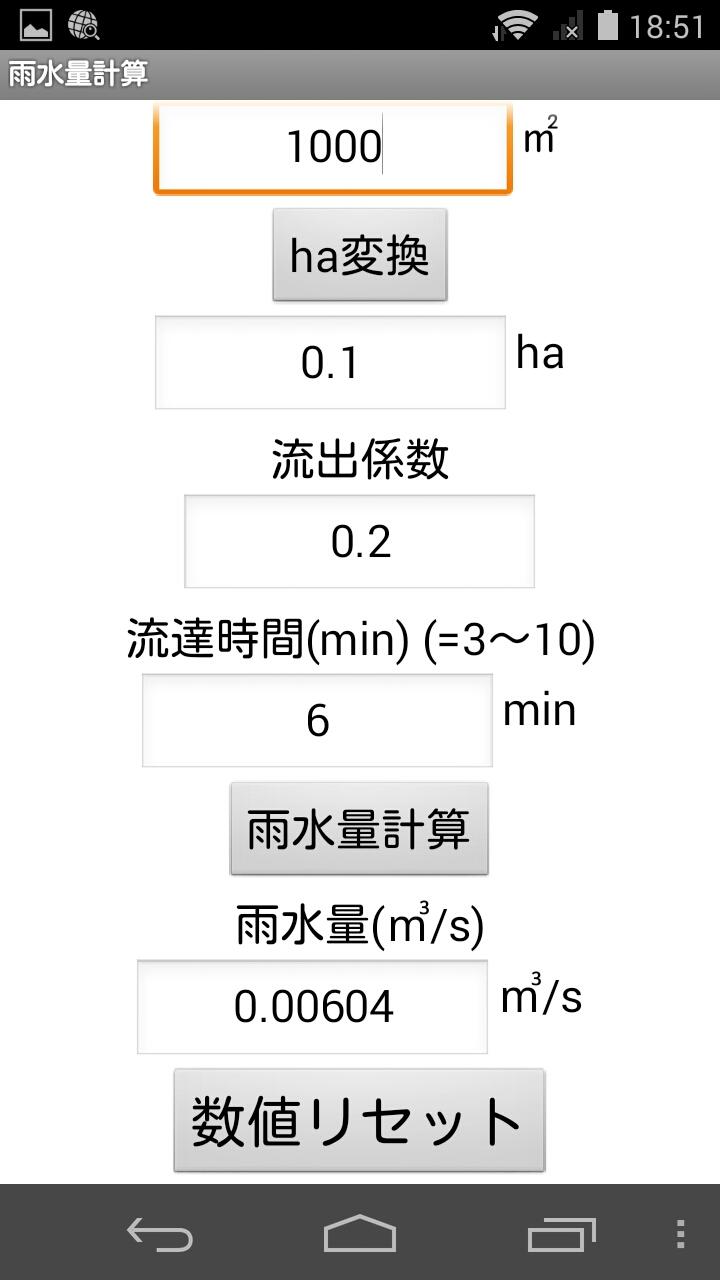This screenshot has height=1280, width=720.
Task: Calculate with the 雨水量計算 button
Action: [359, 829]
